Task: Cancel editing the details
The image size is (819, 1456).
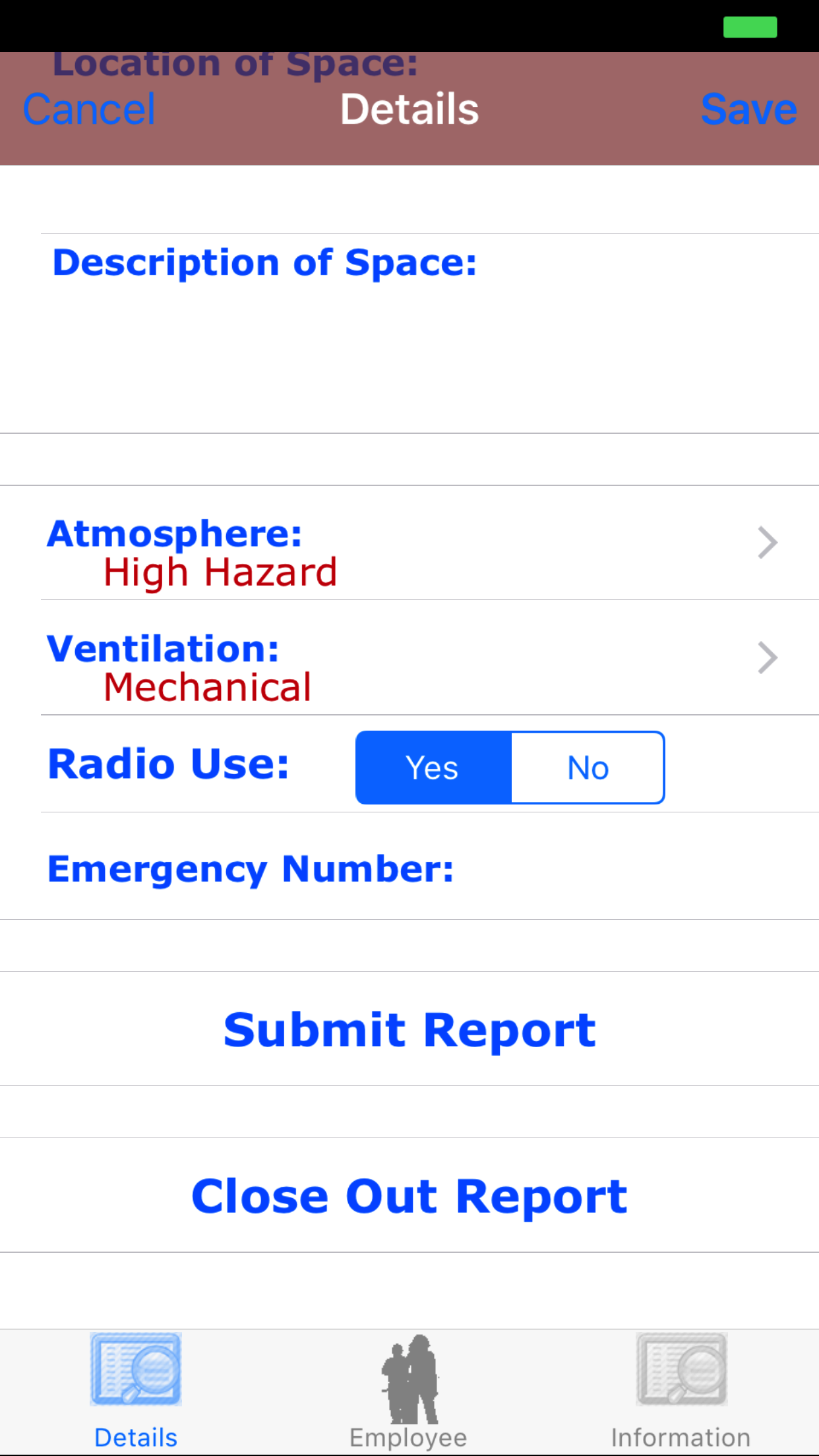Action: tap(89, 109)
